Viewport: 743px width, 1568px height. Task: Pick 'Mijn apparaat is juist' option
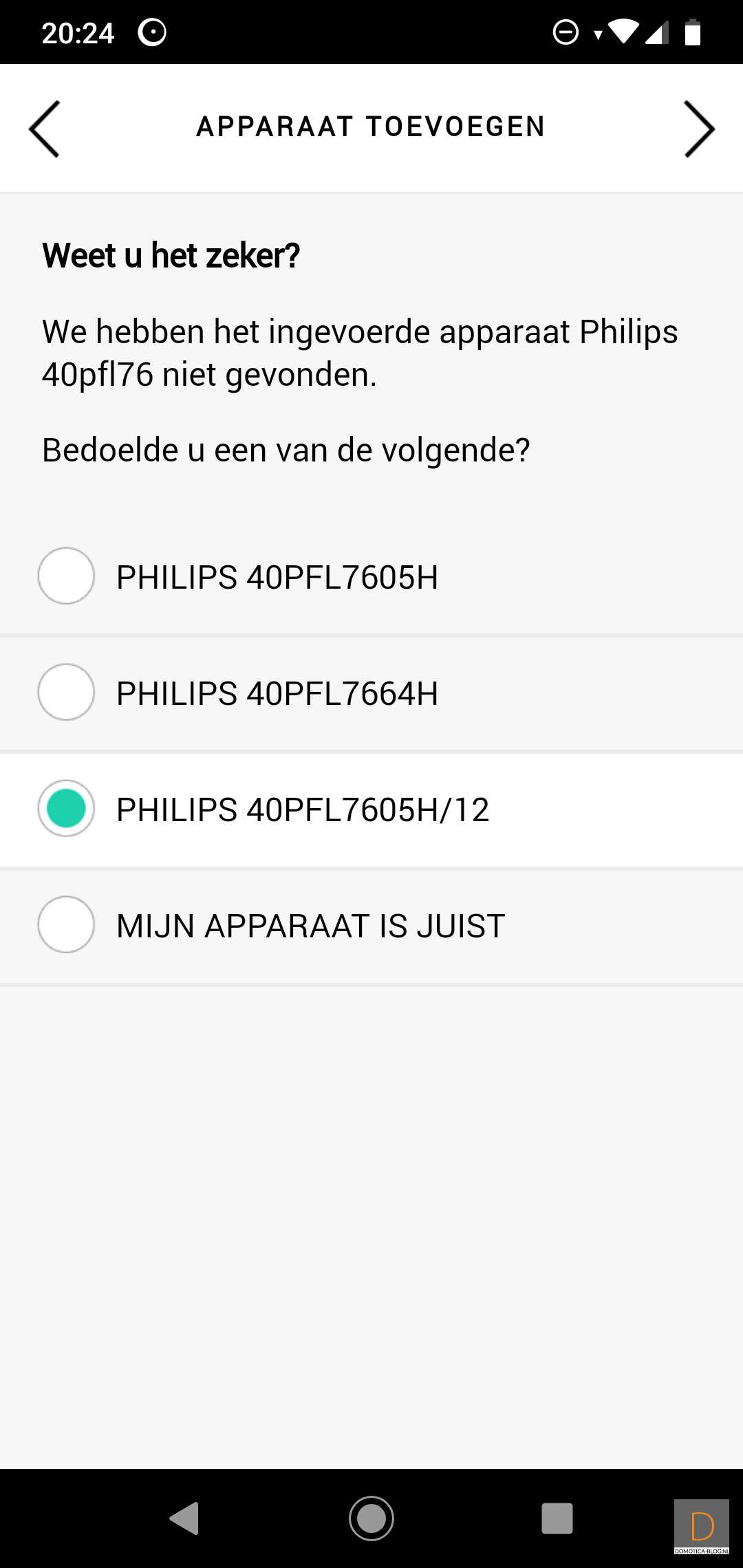(66, 925)
